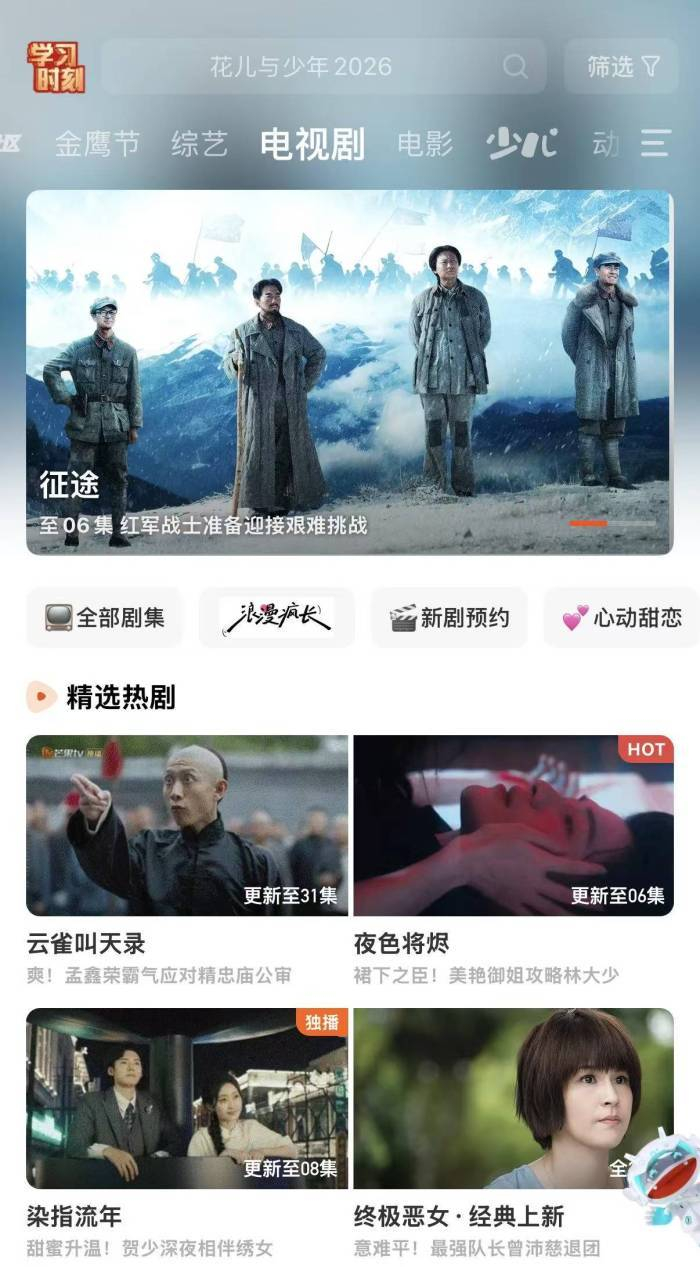
Task: Tap the search box showing 花儿与少年2026
Action: (x=324, y=67)
